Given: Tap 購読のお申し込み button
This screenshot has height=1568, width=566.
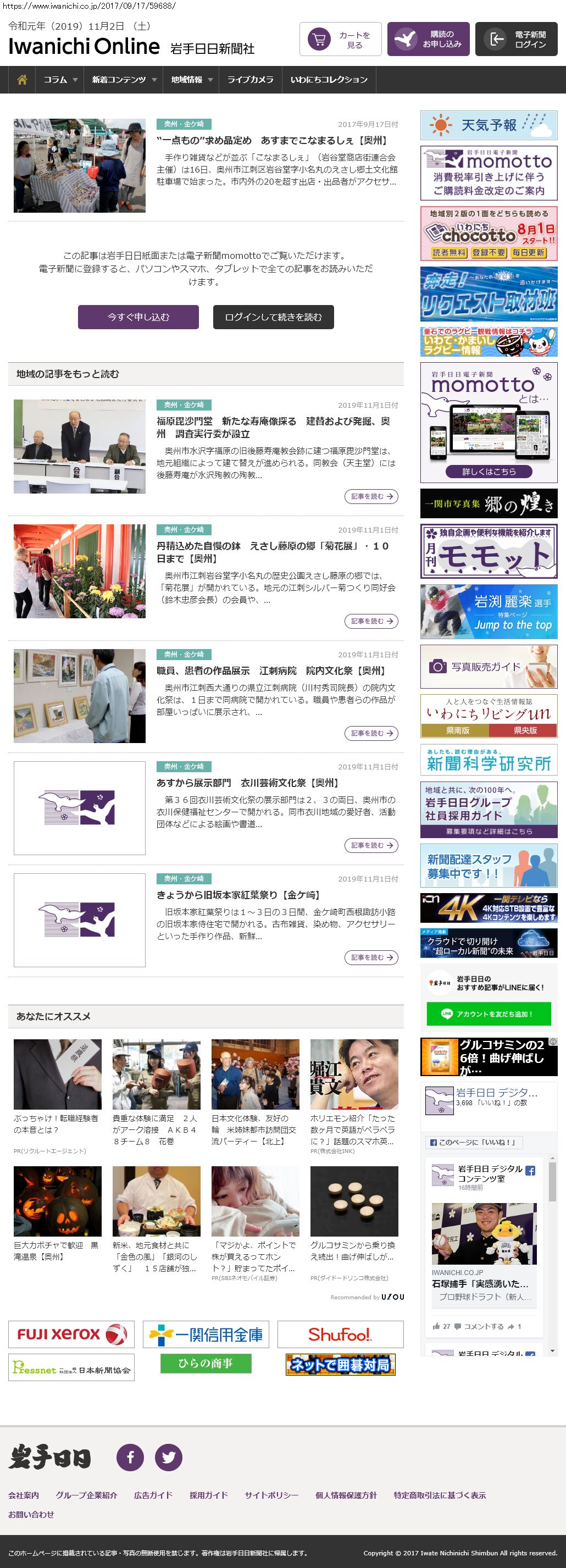Looking at the screenshot, I should pos(428,40).
